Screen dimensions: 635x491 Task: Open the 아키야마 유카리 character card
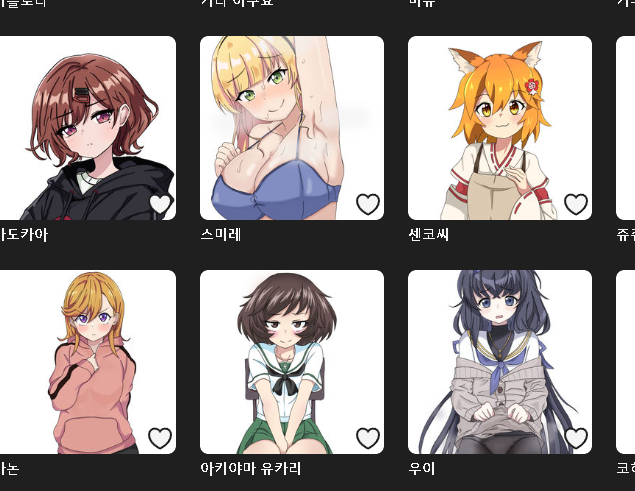(x=292, y=362)
